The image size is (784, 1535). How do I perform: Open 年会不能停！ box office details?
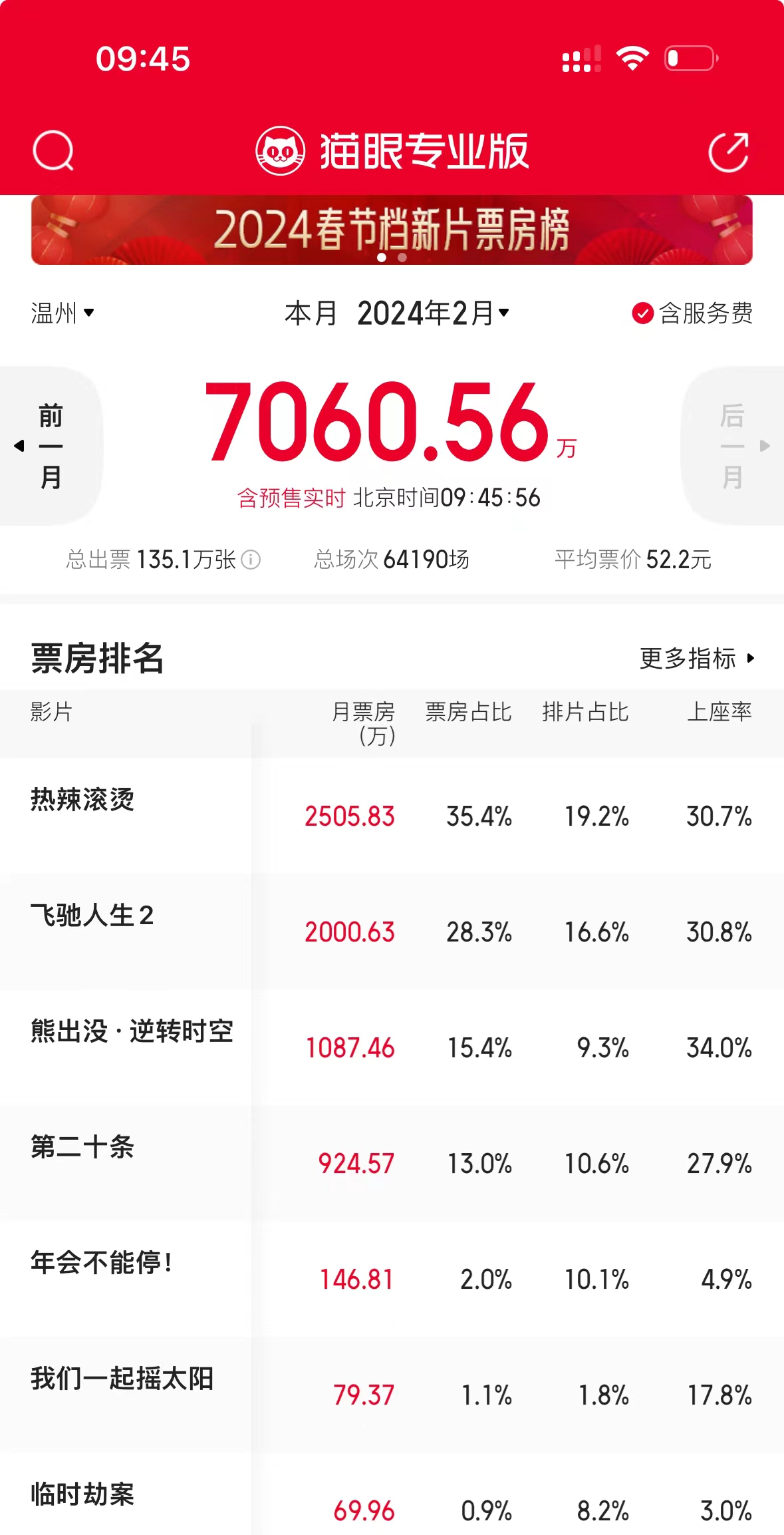point(392,1278)
